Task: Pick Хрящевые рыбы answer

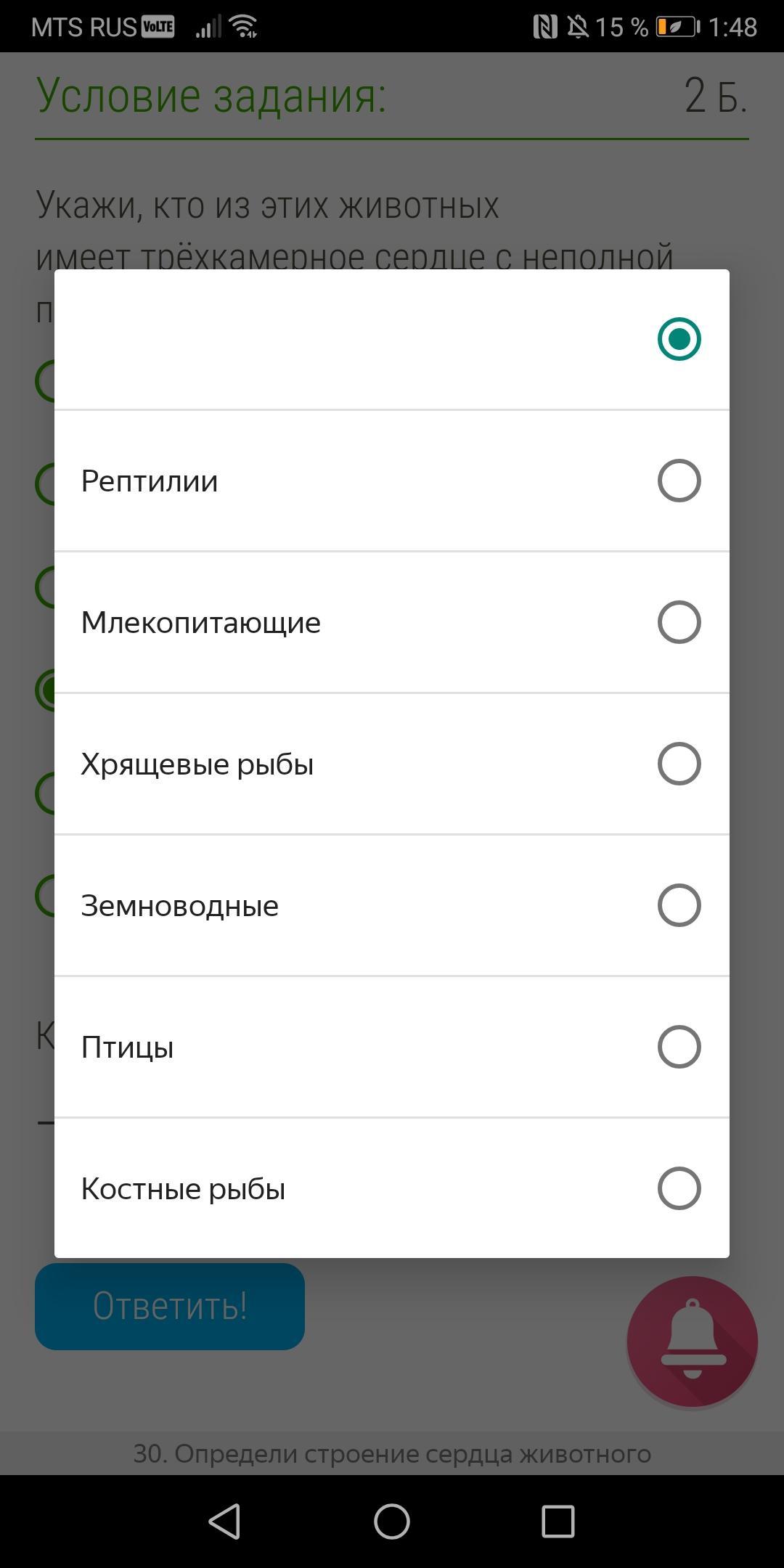Action: (x=392, y=764)
